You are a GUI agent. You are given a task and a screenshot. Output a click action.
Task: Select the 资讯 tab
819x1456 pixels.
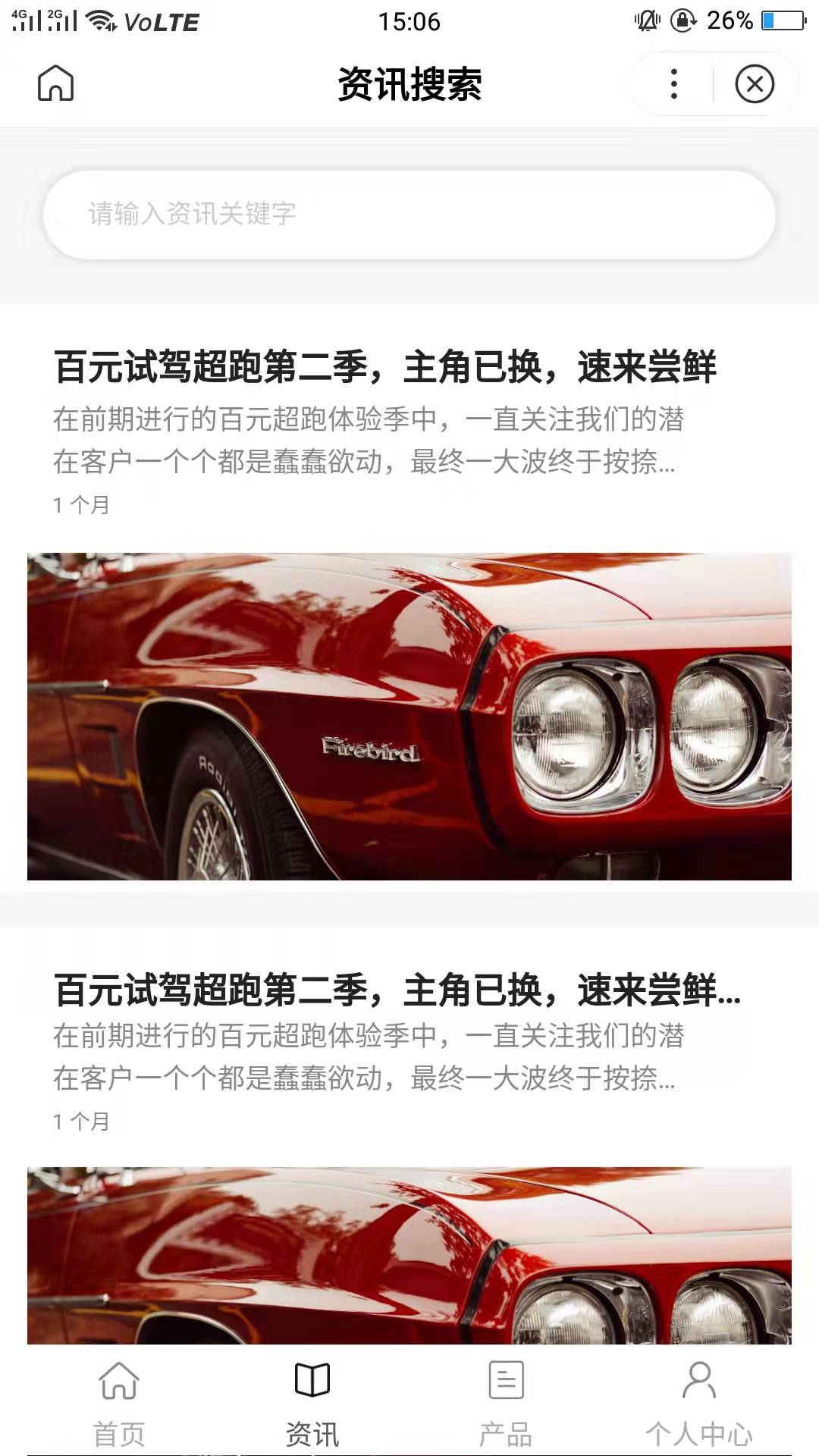coord(312,1401)
